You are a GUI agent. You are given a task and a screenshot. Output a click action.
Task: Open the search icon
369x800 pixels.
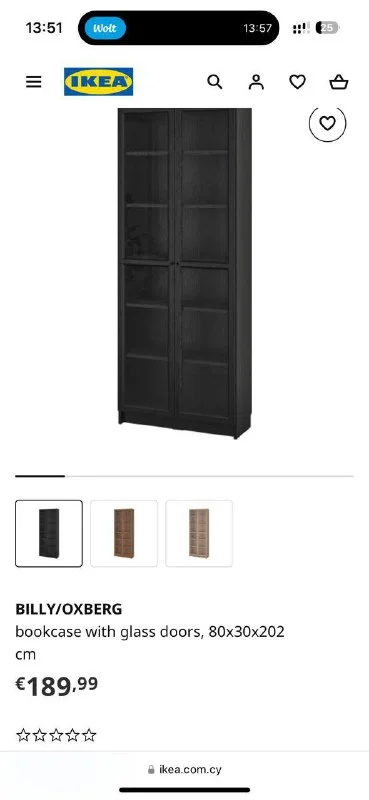(214, 82)
